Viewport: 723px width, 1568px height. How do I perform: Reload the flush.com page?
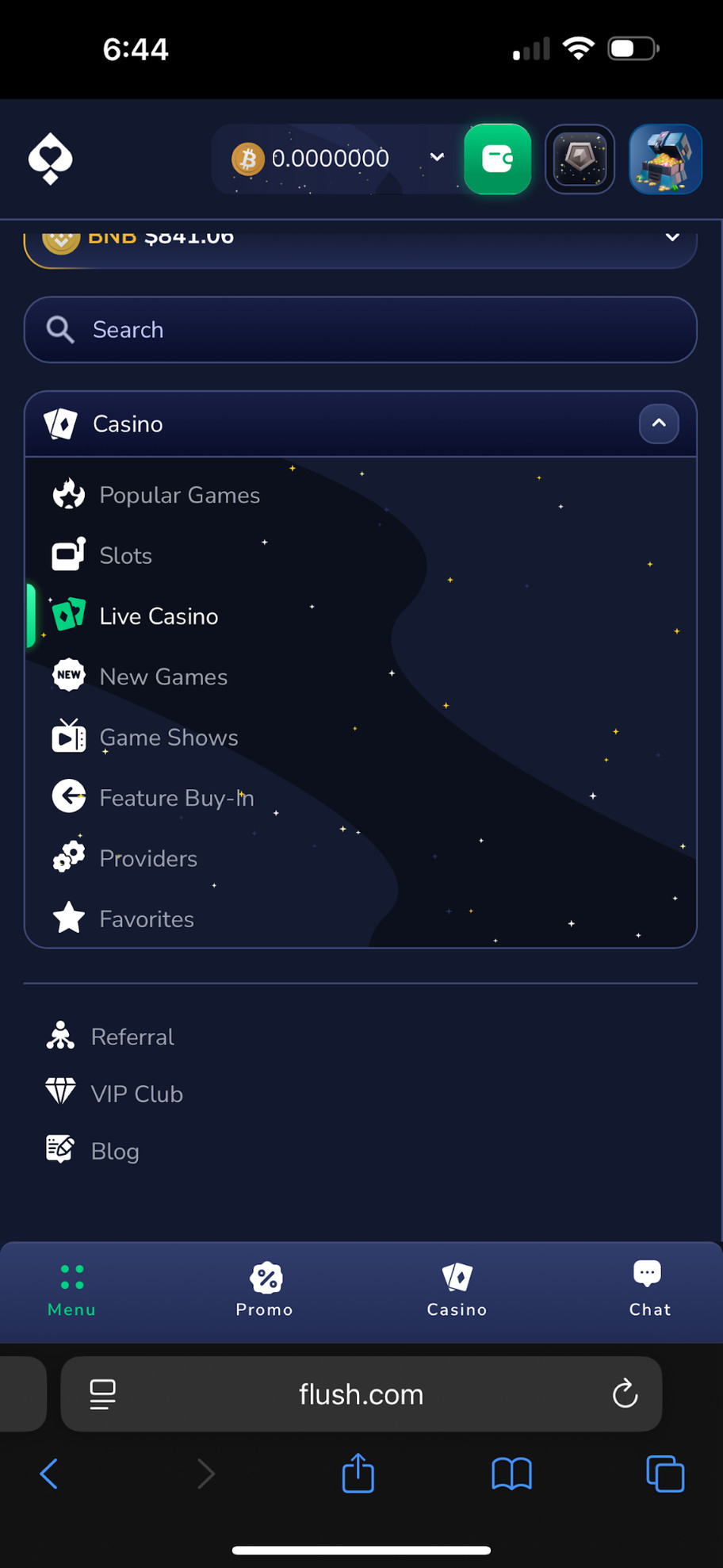[x=625, y=1394]
